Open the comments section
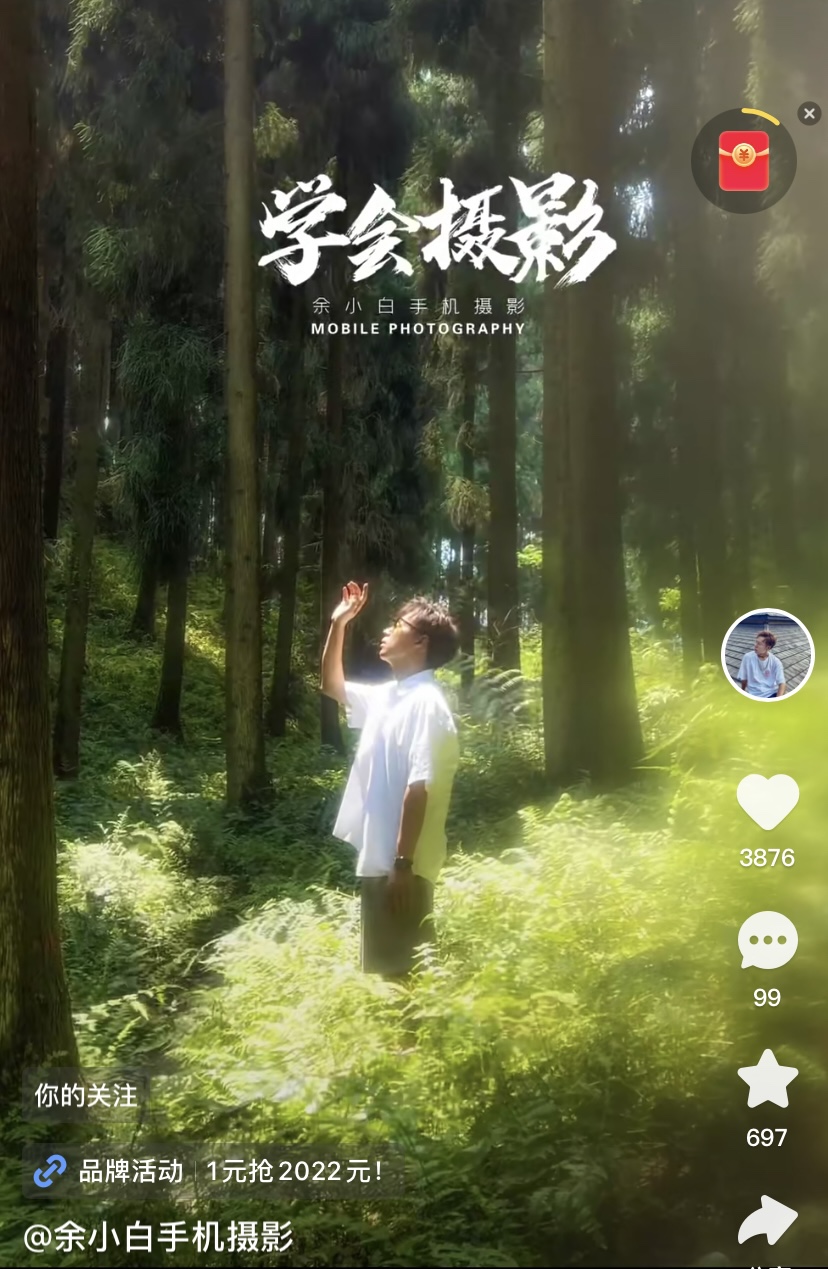This screenshot has width=828, height=1269. click(x=767, y=942)
